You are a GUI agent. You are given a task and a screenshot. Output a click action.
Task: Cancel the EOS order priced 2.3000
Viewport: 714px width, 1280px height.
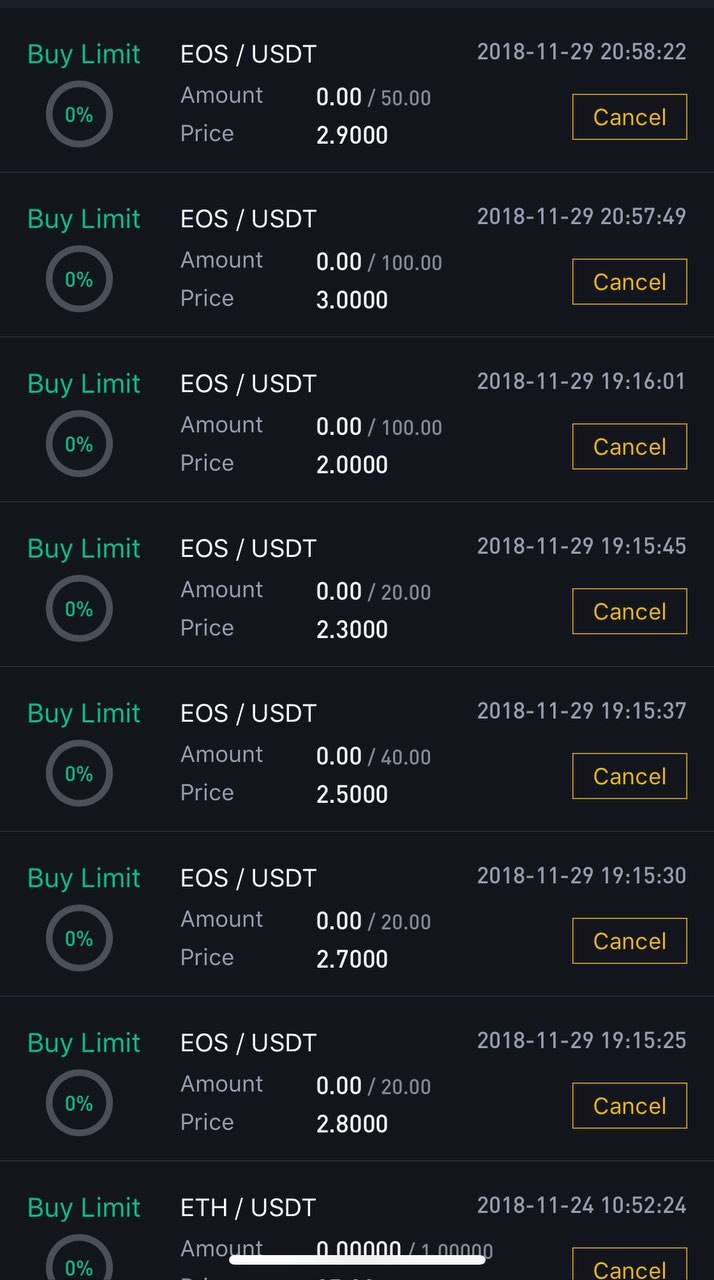(629, 611)
